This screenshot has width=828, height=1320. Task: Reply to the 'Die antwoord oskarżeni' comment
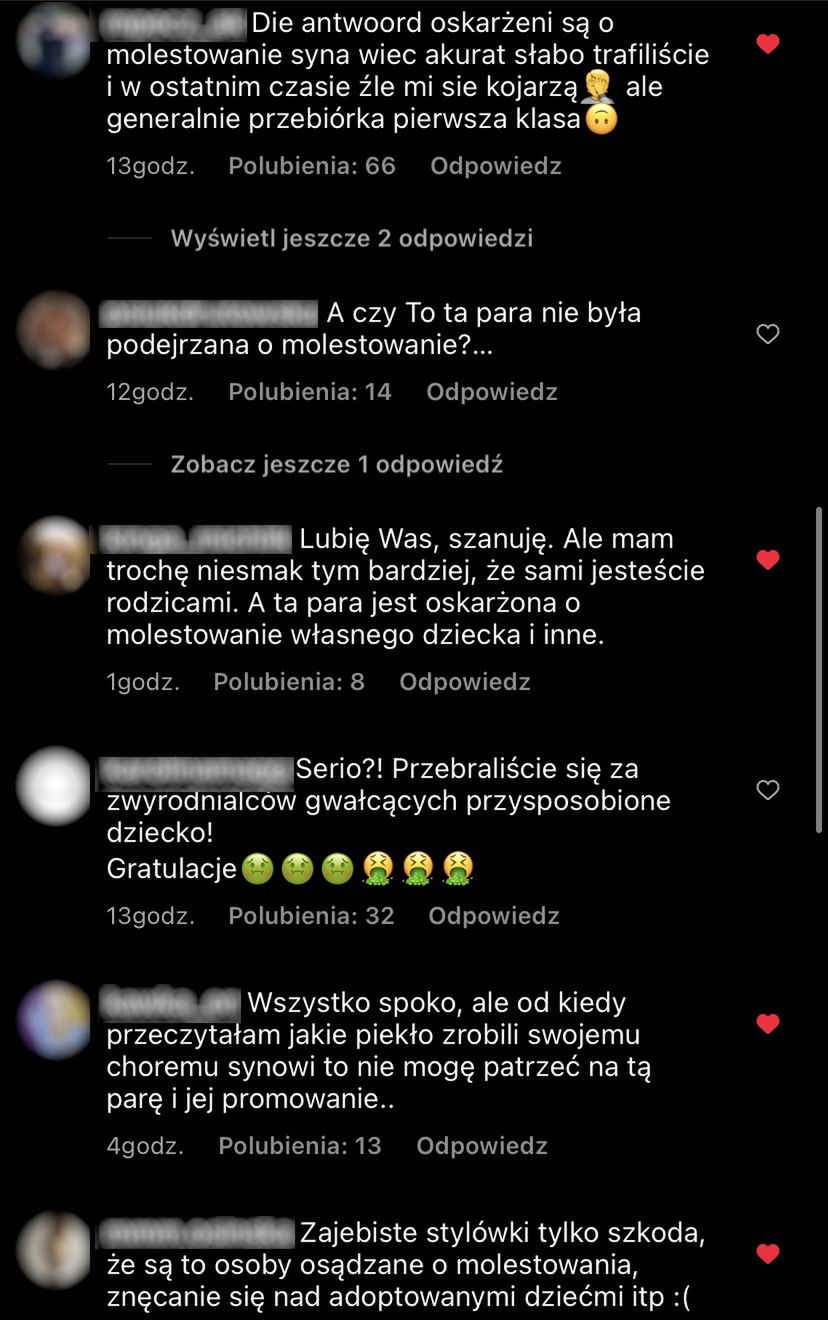point(495,166)
